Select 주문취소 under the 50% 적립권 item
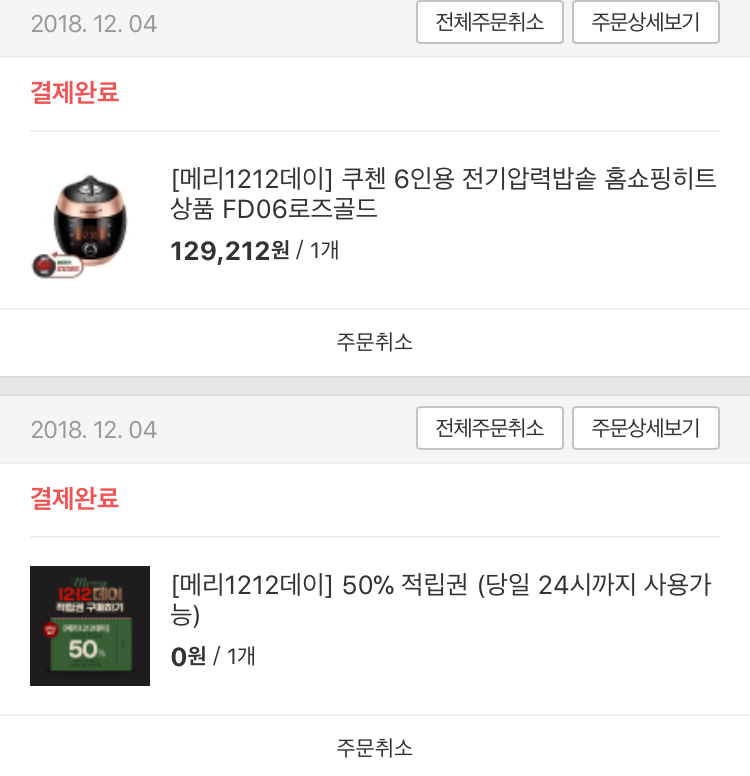The width and height of the screenshot is (750, 776). pos(374,747)
